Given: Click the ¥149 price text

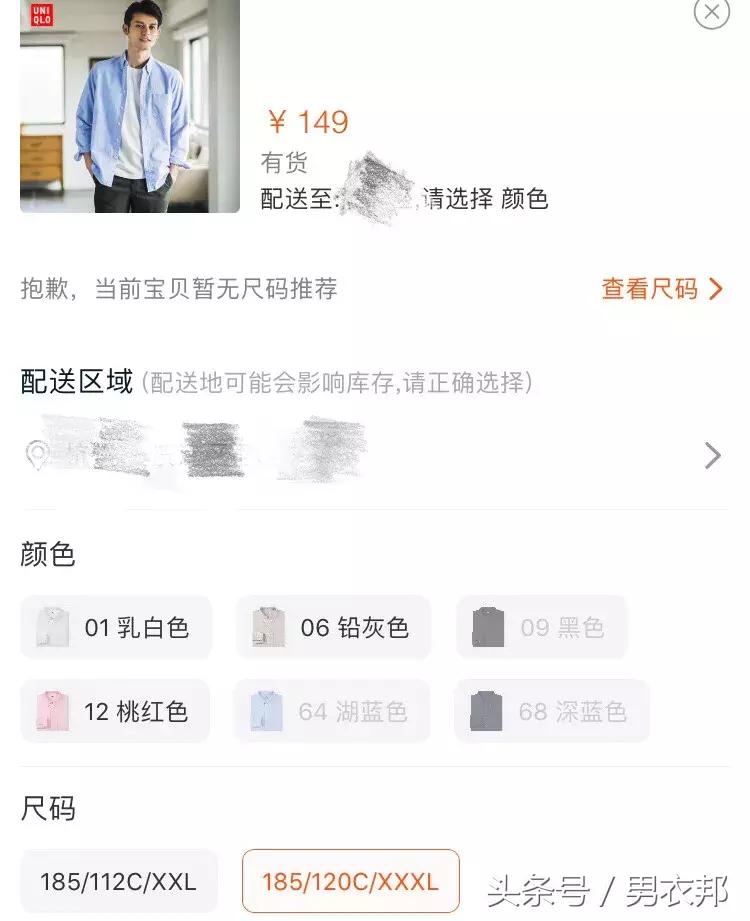Looking at the screenshot, I should coord(305,120).
